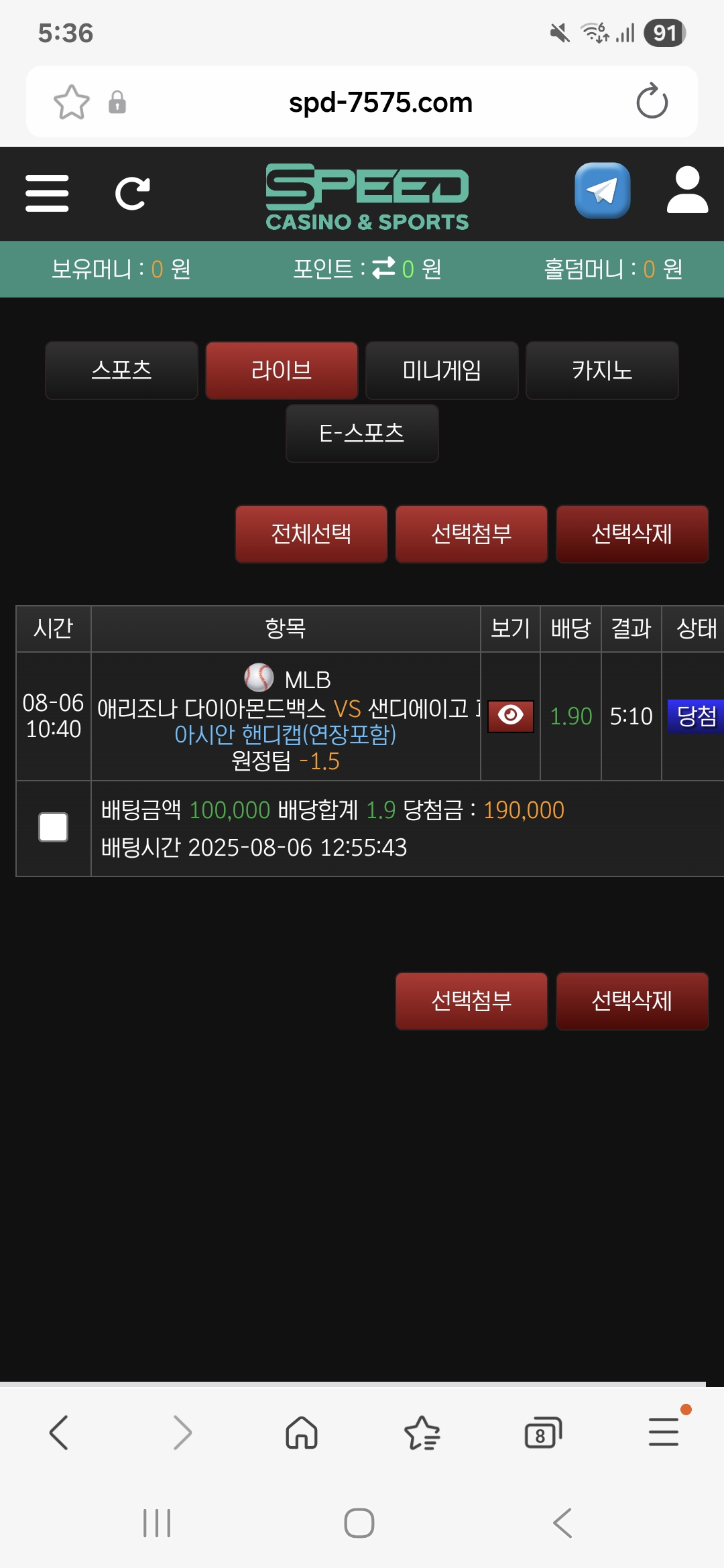
Task: Open the user profile icon
Action: [x=687, y=190]
